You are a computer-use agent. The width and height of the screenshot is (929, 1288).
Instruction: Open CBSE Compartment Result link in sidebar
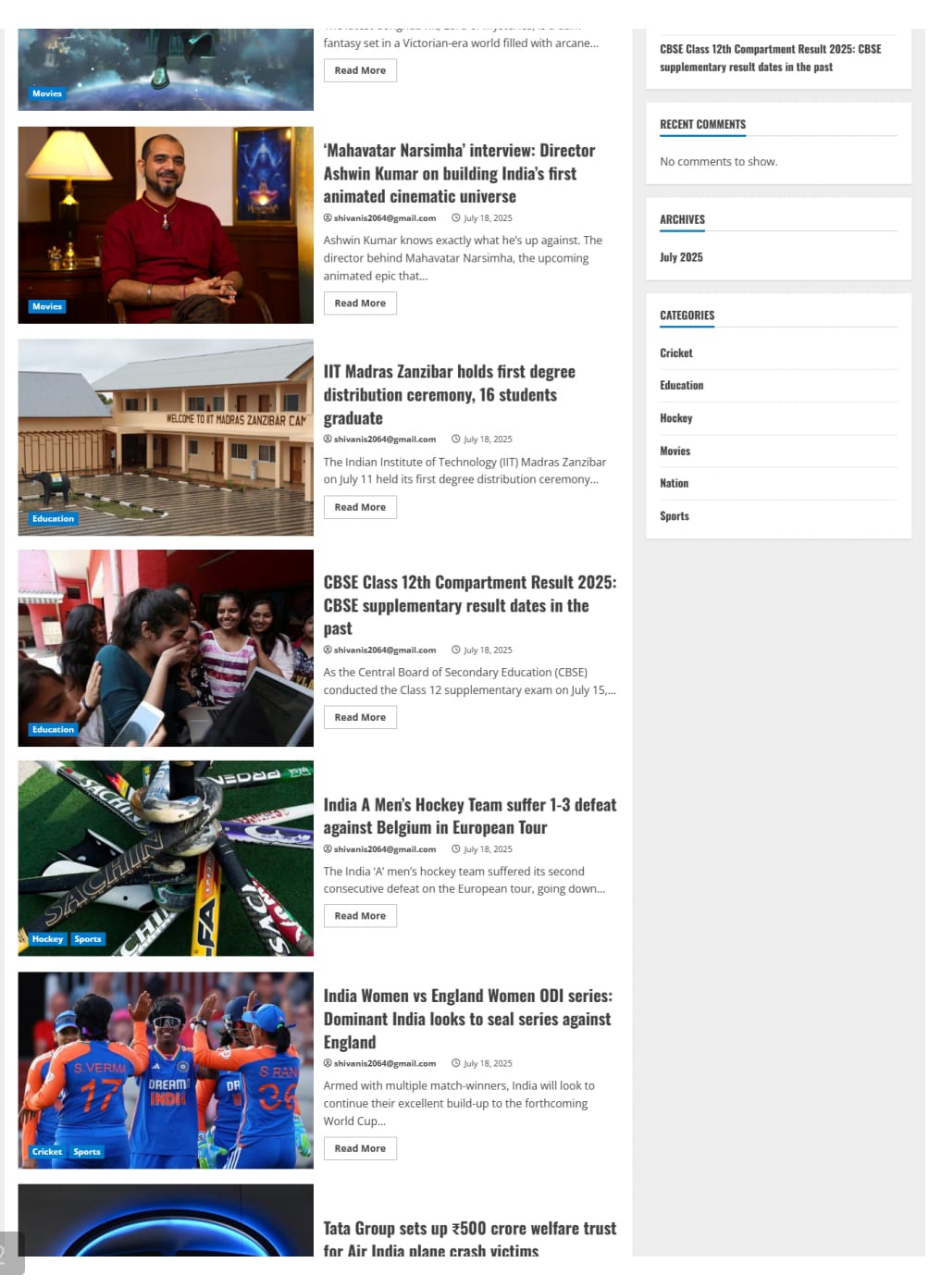coord(770,58)
